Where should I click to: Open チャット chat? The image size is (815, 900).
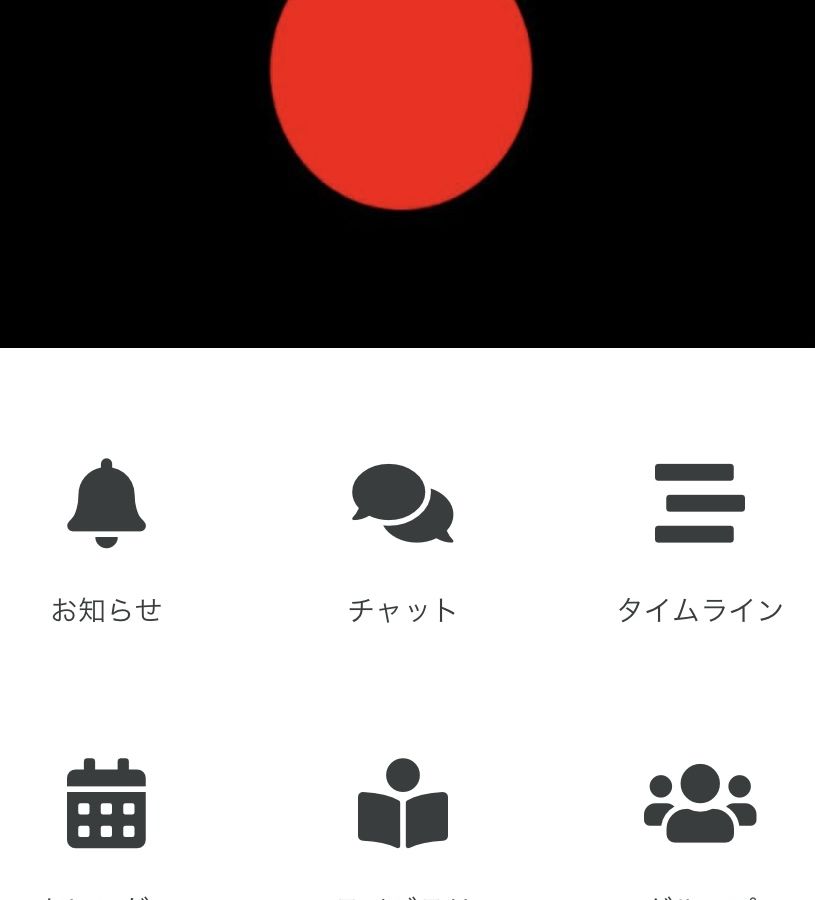click(402, 504)
